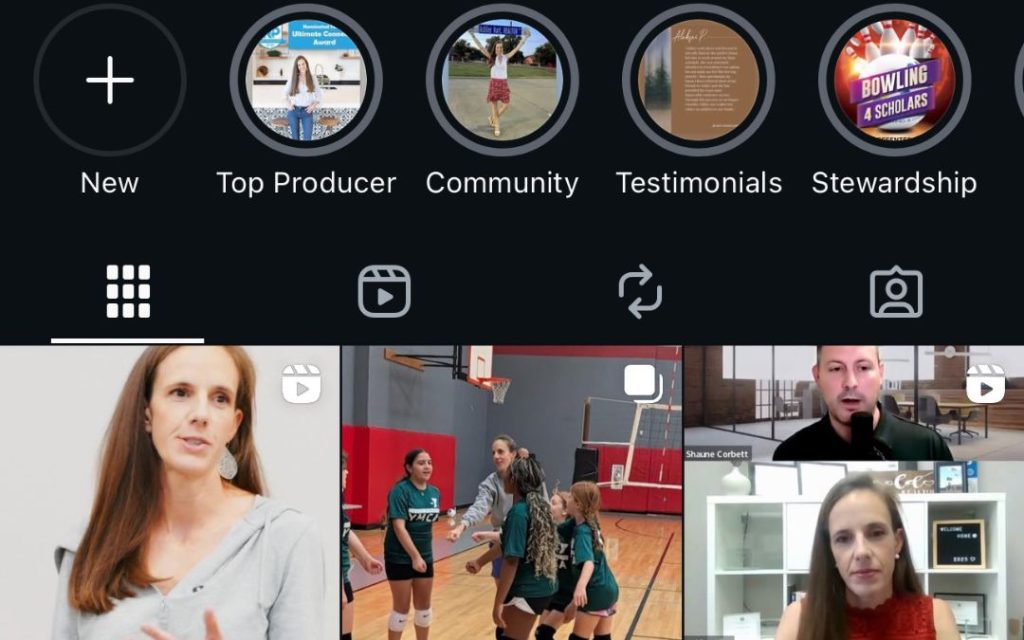The image size is (1024, 640).
Task: Open the Stewardship highlight
Action: point(894,80)
